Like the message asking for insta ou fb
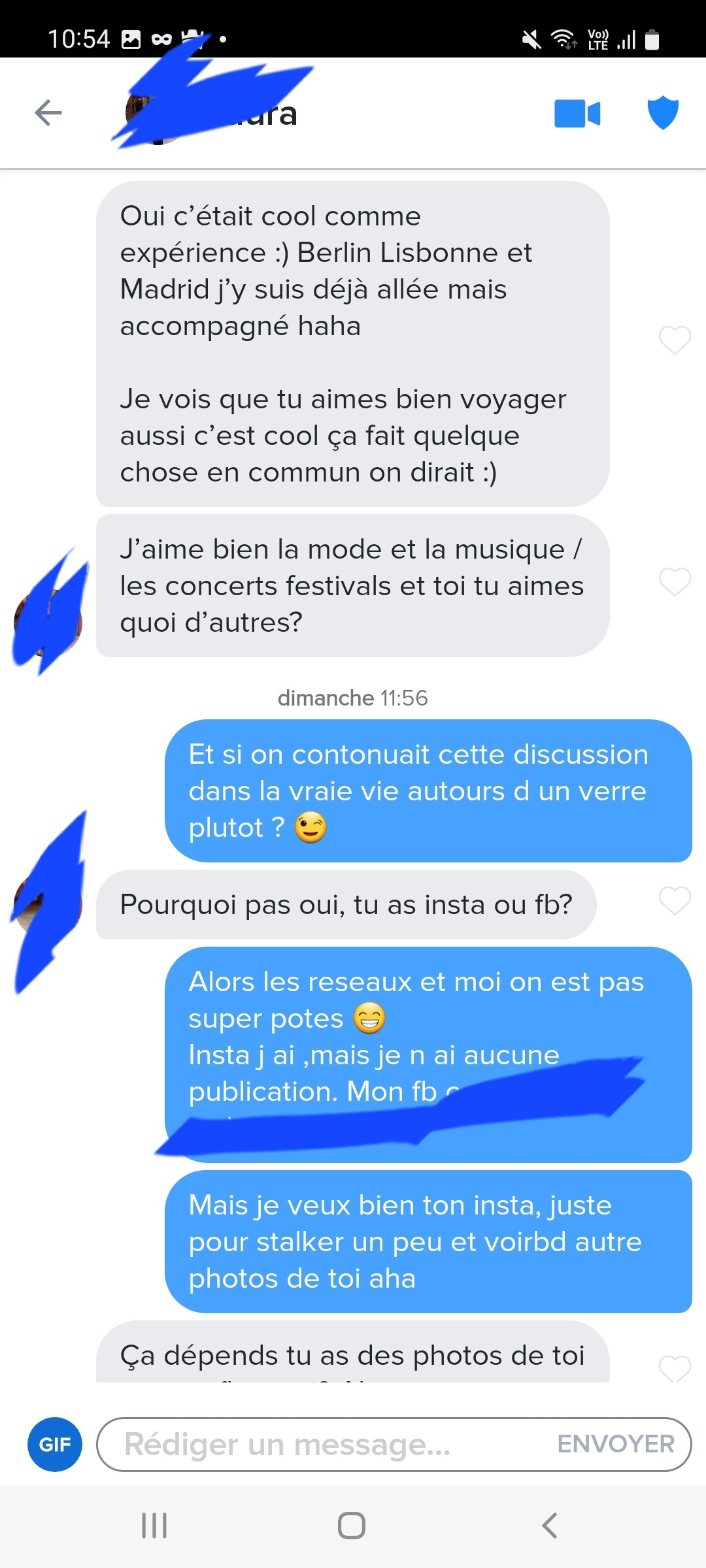Viewport: 706px width, 1568px height. pos(675,901)
